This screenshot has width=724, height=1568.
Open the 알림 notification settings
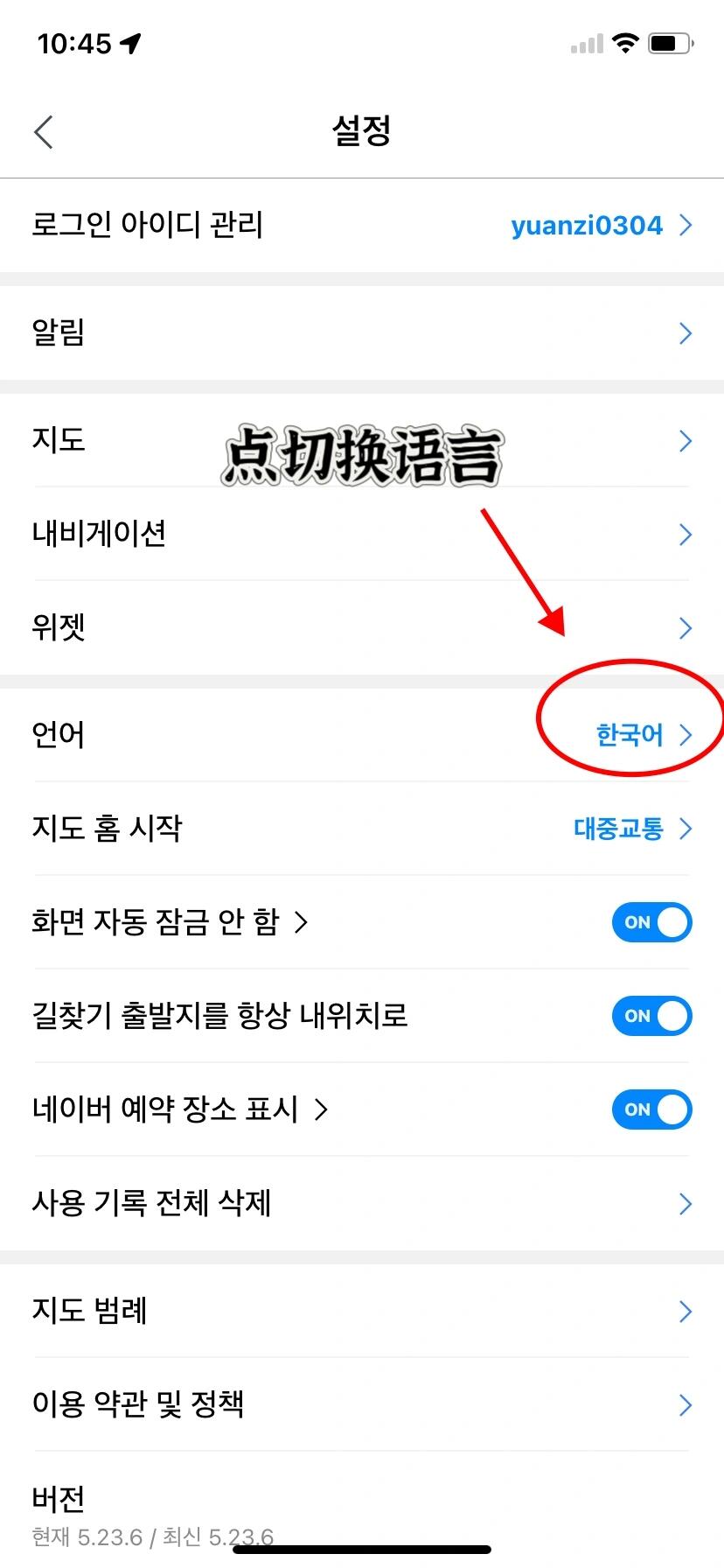[x=362, y=333]
